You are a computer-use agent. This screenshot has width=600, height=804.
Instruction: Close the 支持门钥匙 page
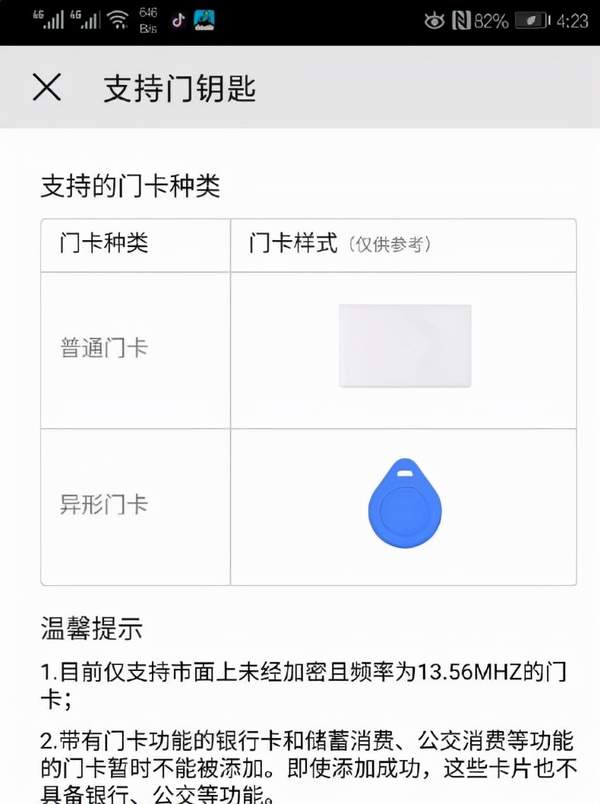tap(46, 88)
